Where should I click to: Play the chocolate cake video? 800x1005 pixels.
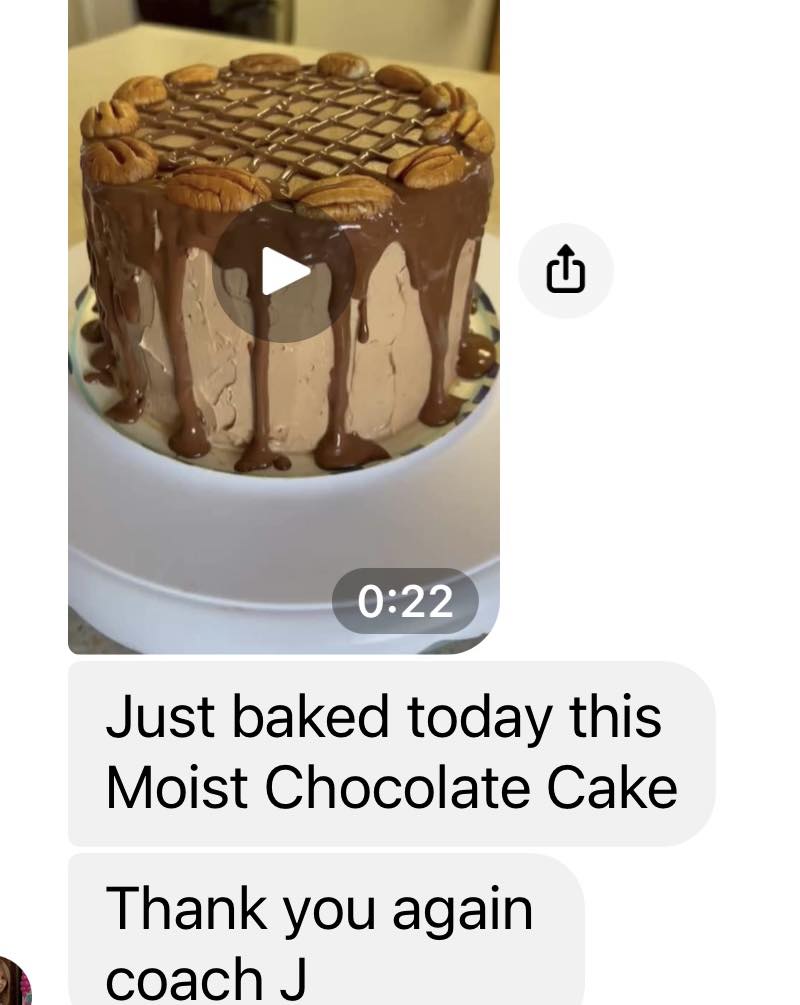point(284,272)
